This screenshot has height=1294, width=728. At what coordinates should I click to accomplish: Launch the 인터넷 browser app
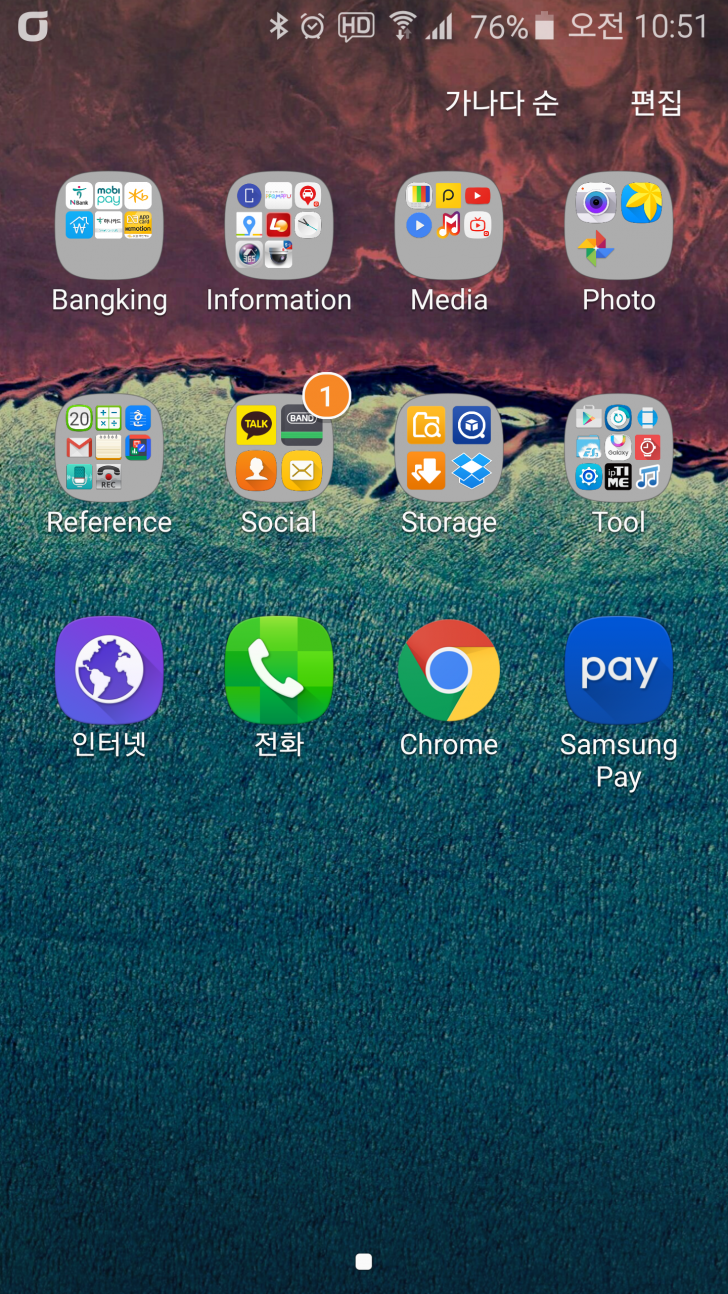pos(109,670)
